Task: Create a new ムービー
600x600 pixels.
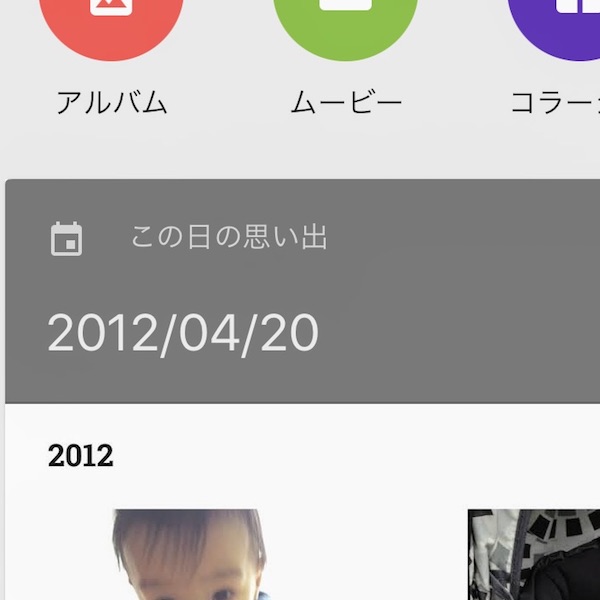Action: [345, 20]
